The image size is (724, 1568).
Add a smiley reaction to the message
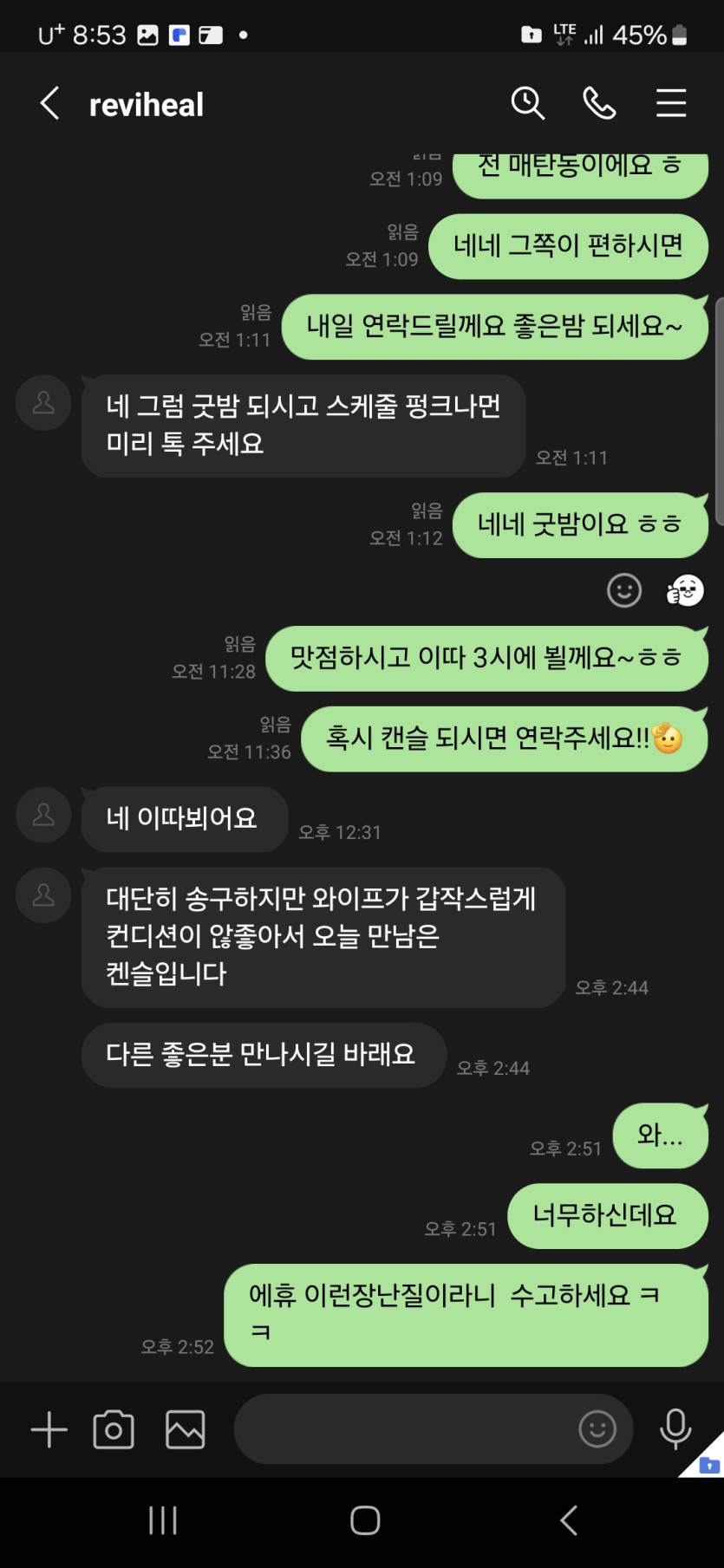[x=624, y=591]
